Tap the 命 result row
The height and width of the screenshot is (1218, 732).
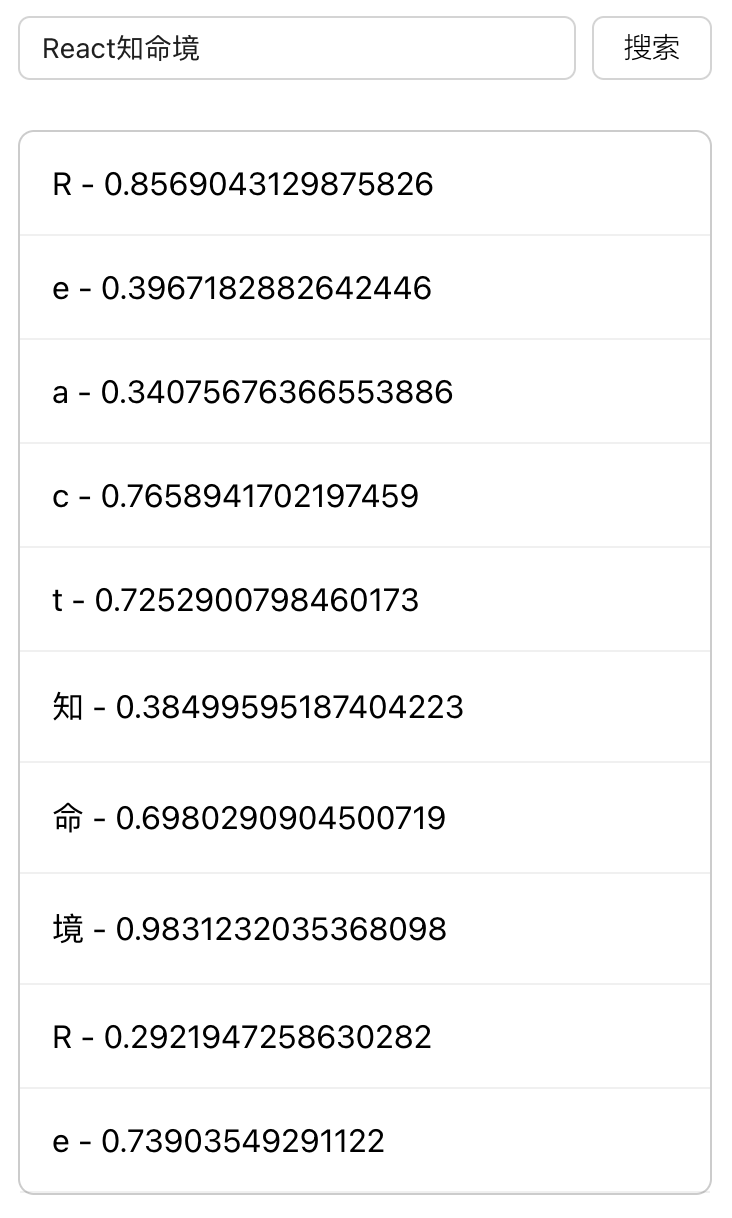(365, 818)
